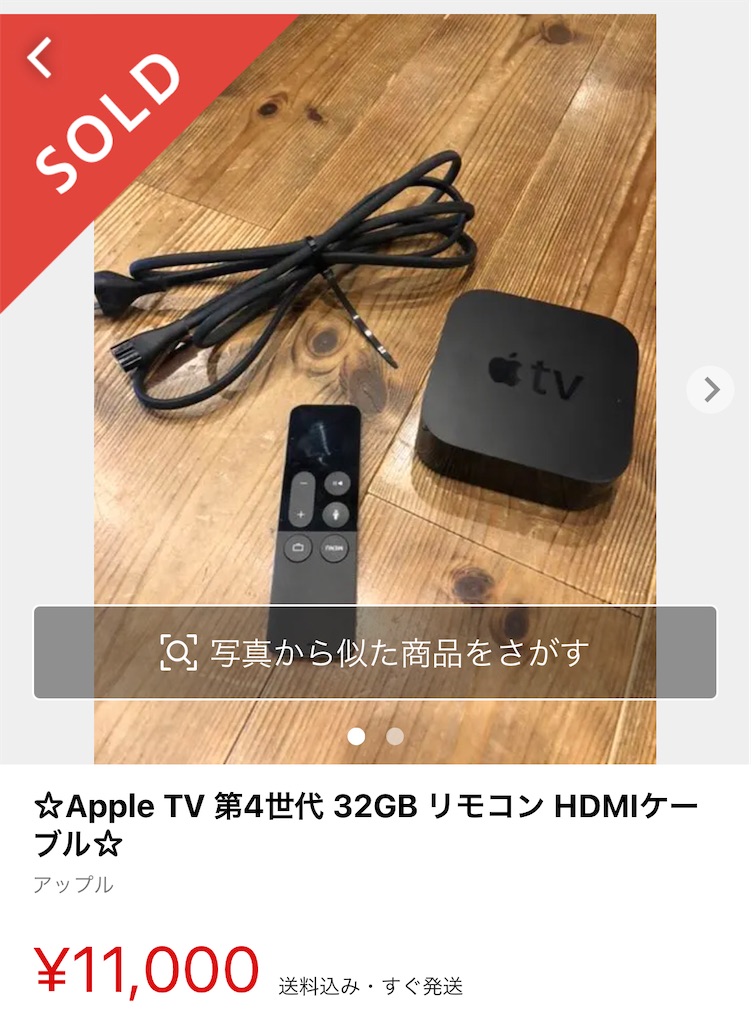751x1024 pixels.
Task: Select the second image page dot
Action: pyautogui.click(x=395, y=737)
